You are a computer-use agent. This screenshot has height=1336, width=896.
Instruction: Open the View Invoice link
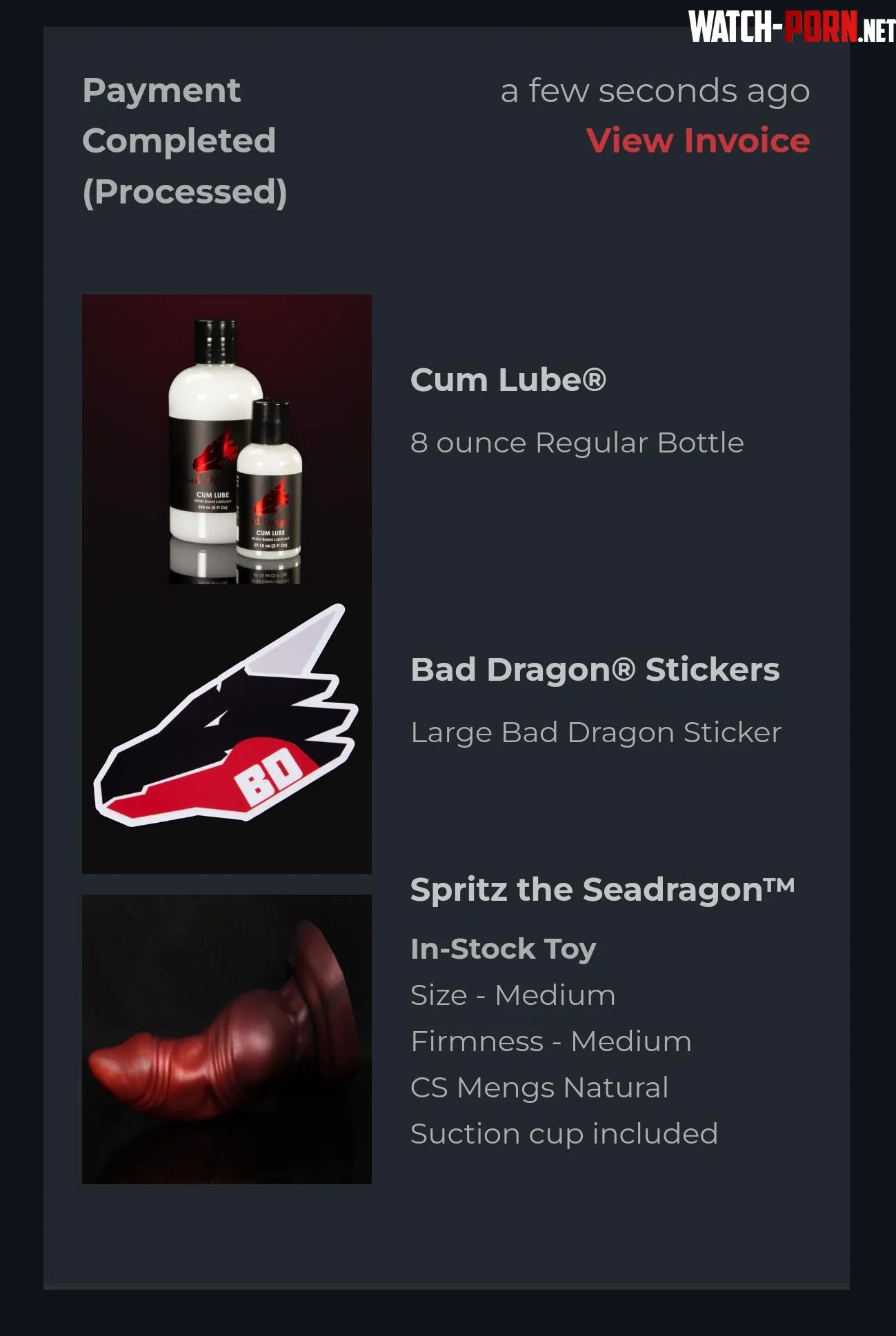697,141
